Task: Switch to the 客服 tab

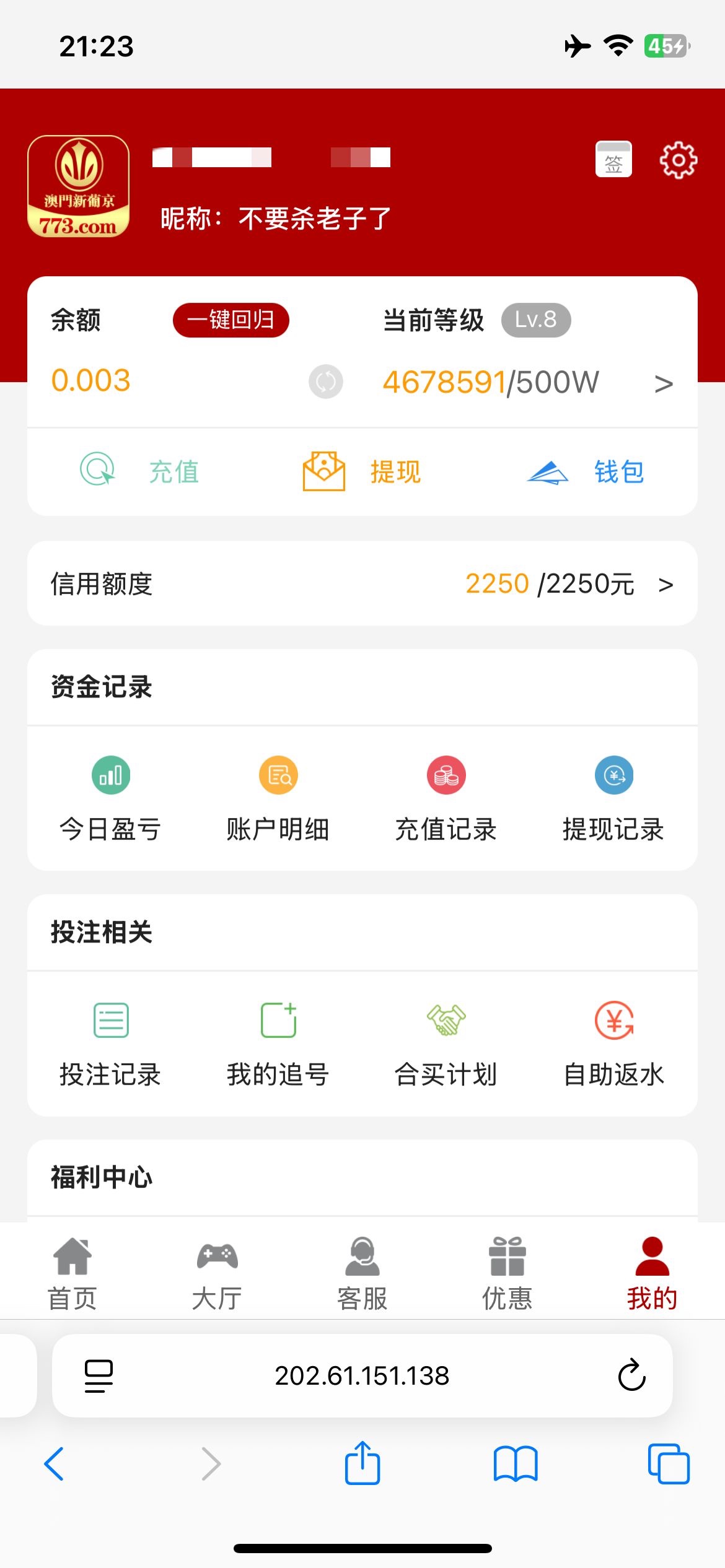Action: 362,1273
